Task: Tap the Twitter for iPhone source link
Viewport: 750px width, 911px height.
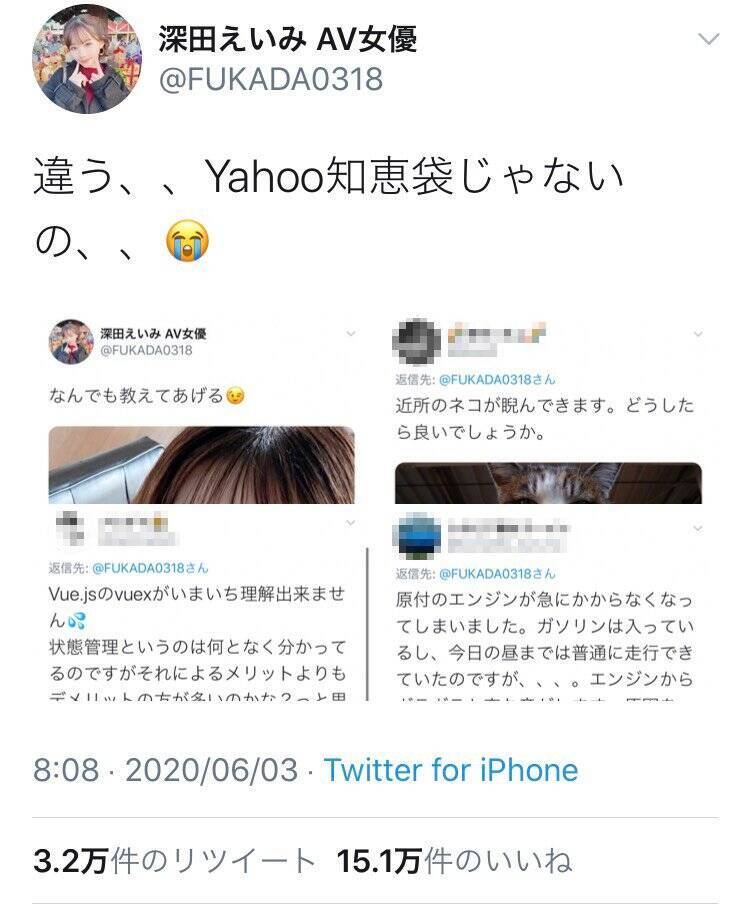Action: coord(450,769)
